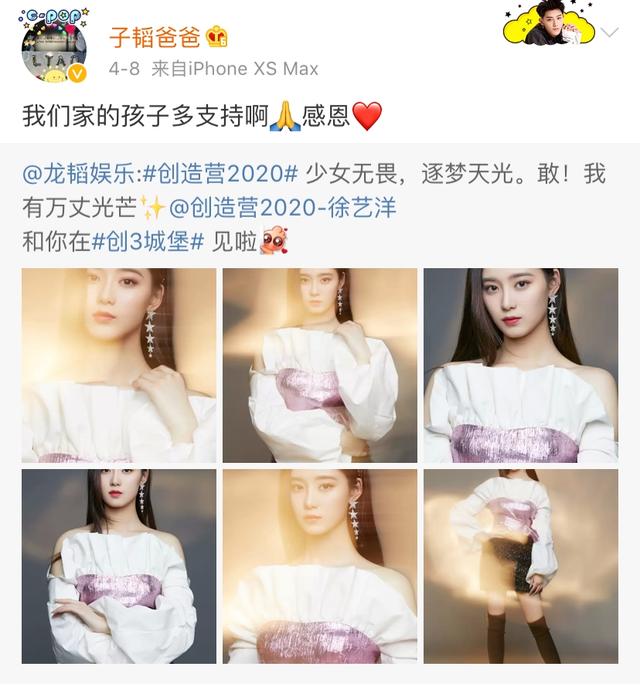View the second photo in the top row
Viewport: 640px width, 687px height.
coord(320,365)
